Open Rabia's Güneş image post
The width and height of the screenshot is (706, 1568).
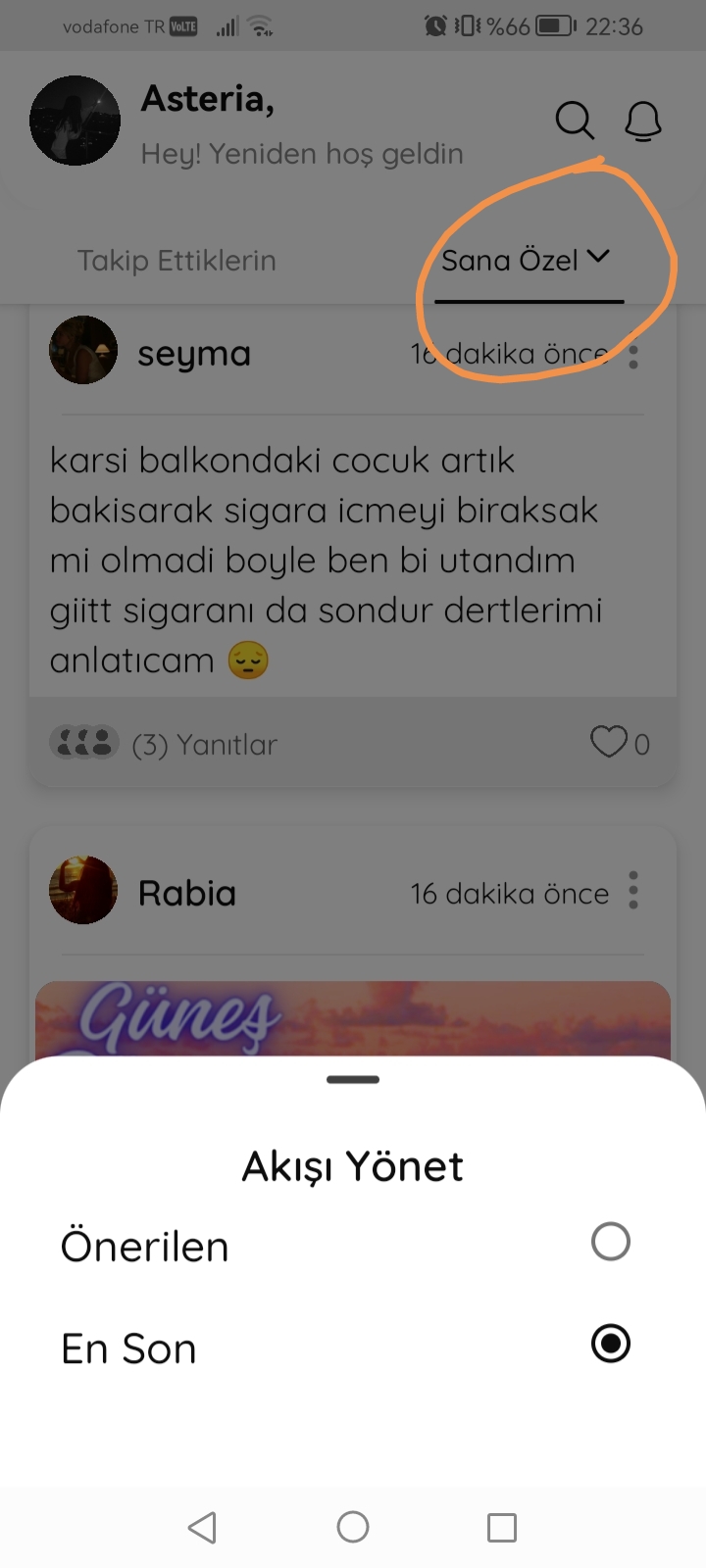[353, 1019]
